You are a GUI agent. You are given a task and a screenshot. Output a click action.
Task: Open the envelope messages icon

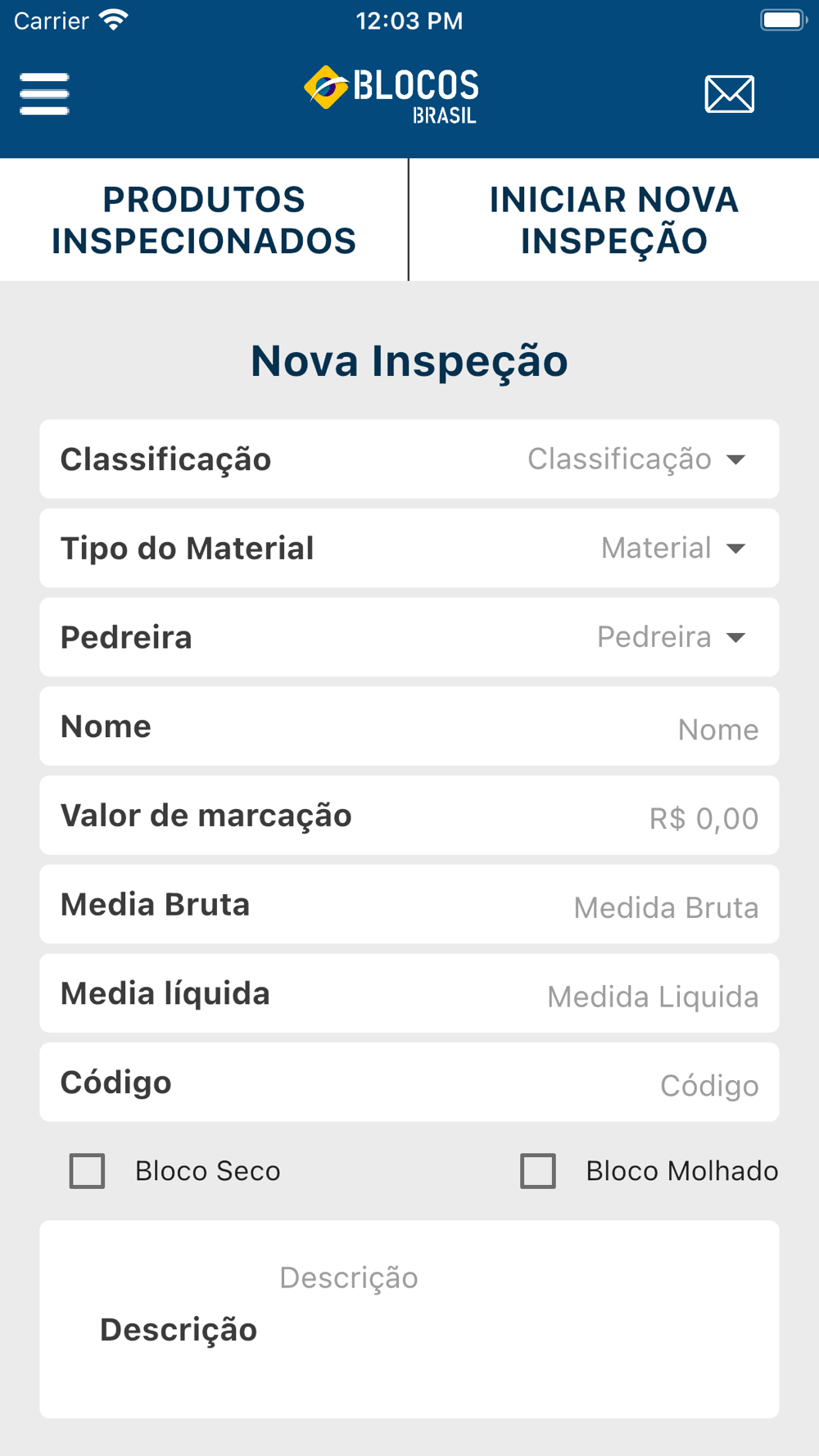point(729,93)
